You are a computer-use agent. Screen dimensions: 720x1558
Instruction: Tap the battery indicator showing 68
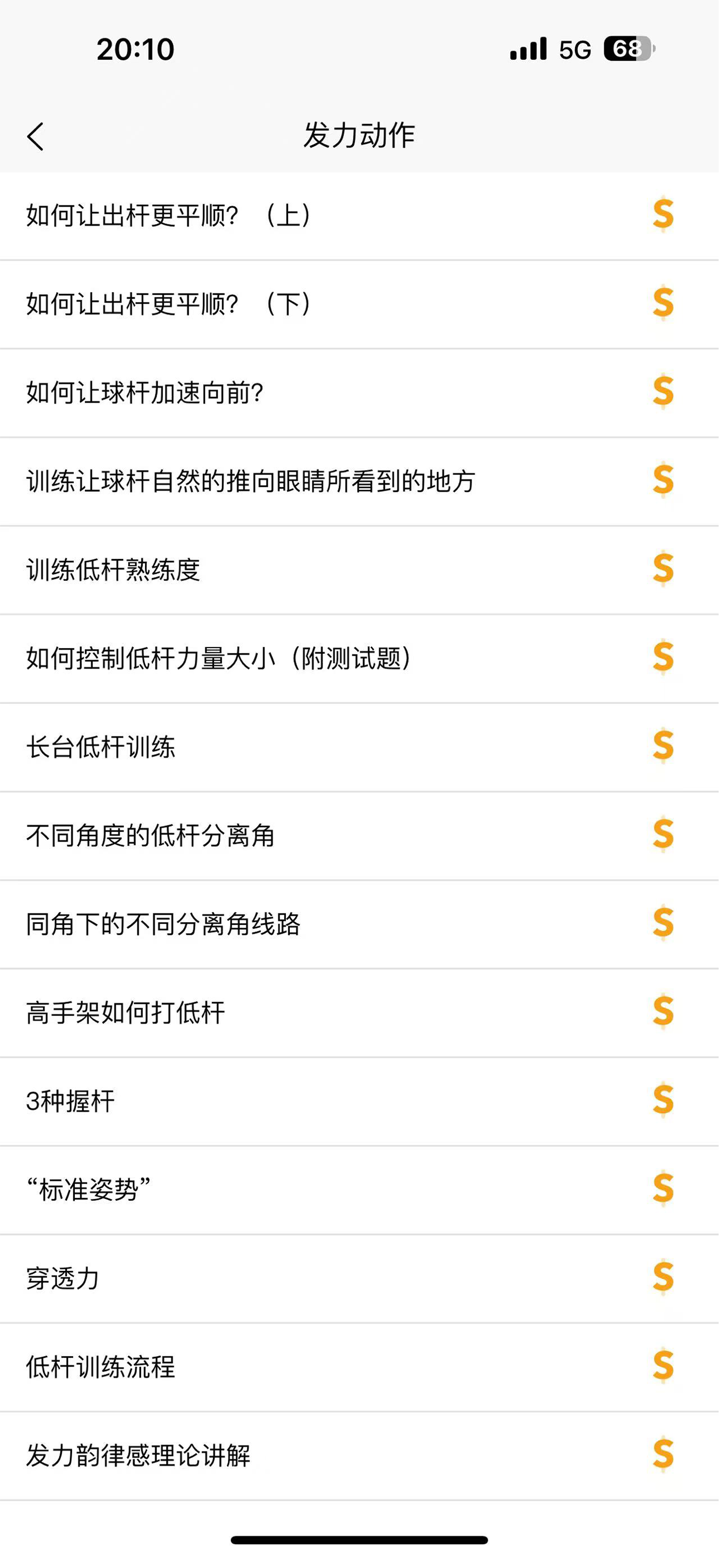pyautogui.click(x=630, y=48)
